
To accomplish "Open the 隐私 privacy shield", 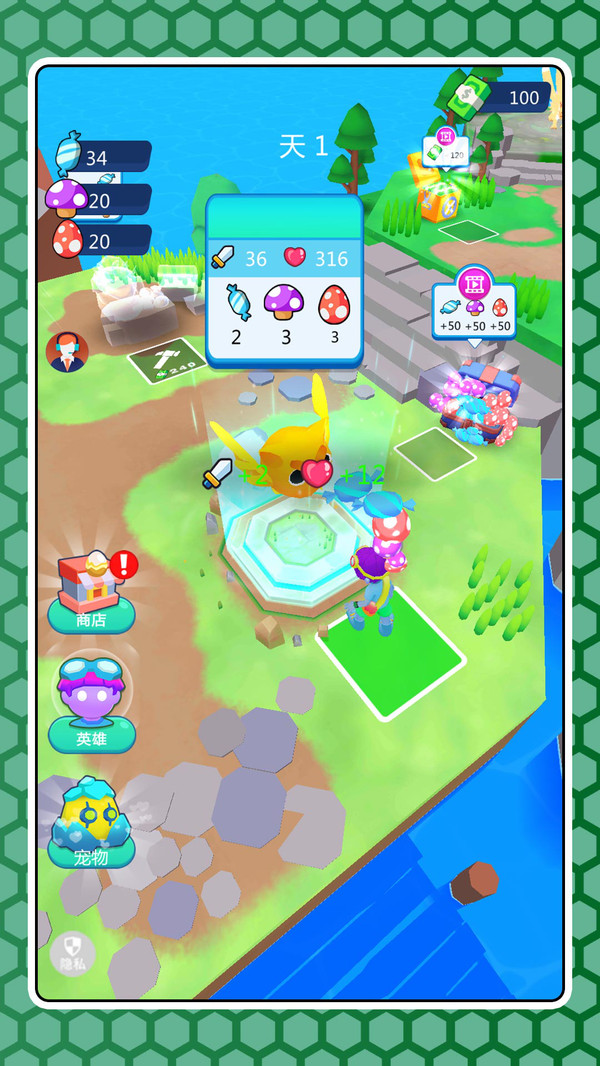I will click(x=73, y=953).
